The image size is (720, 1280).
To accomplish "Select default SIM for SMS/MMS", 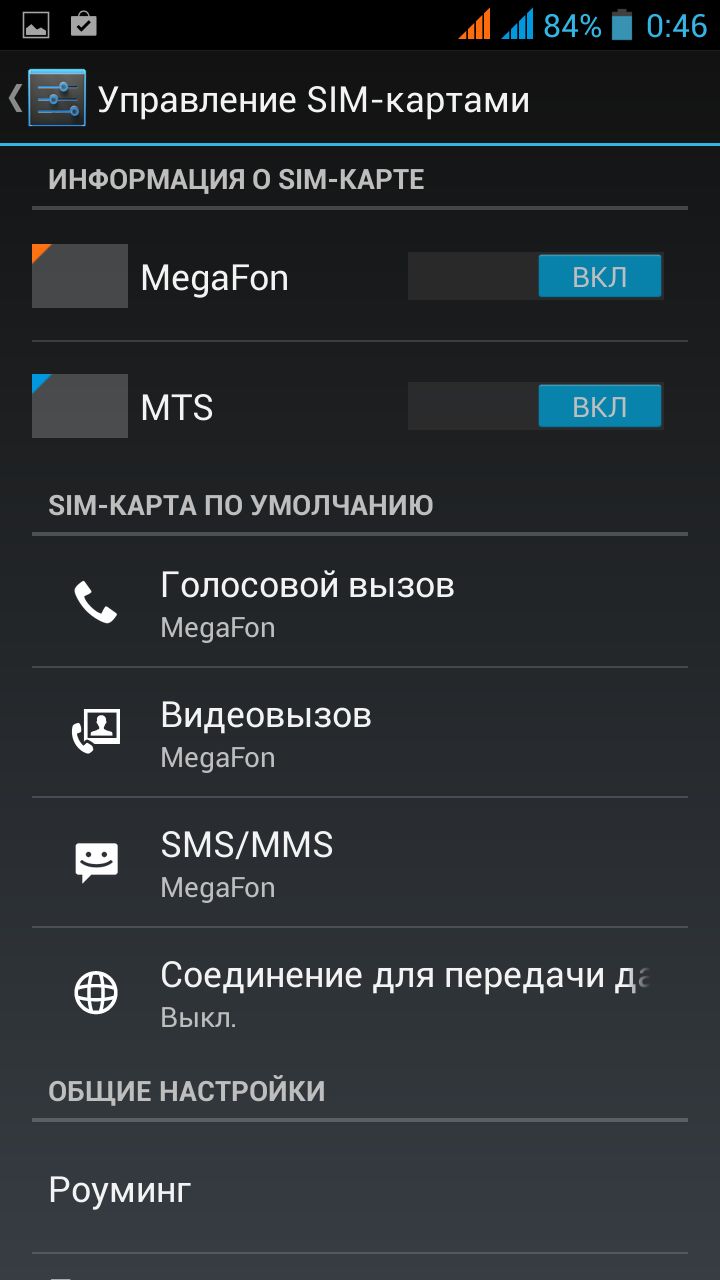I will (x=360, y=863).
